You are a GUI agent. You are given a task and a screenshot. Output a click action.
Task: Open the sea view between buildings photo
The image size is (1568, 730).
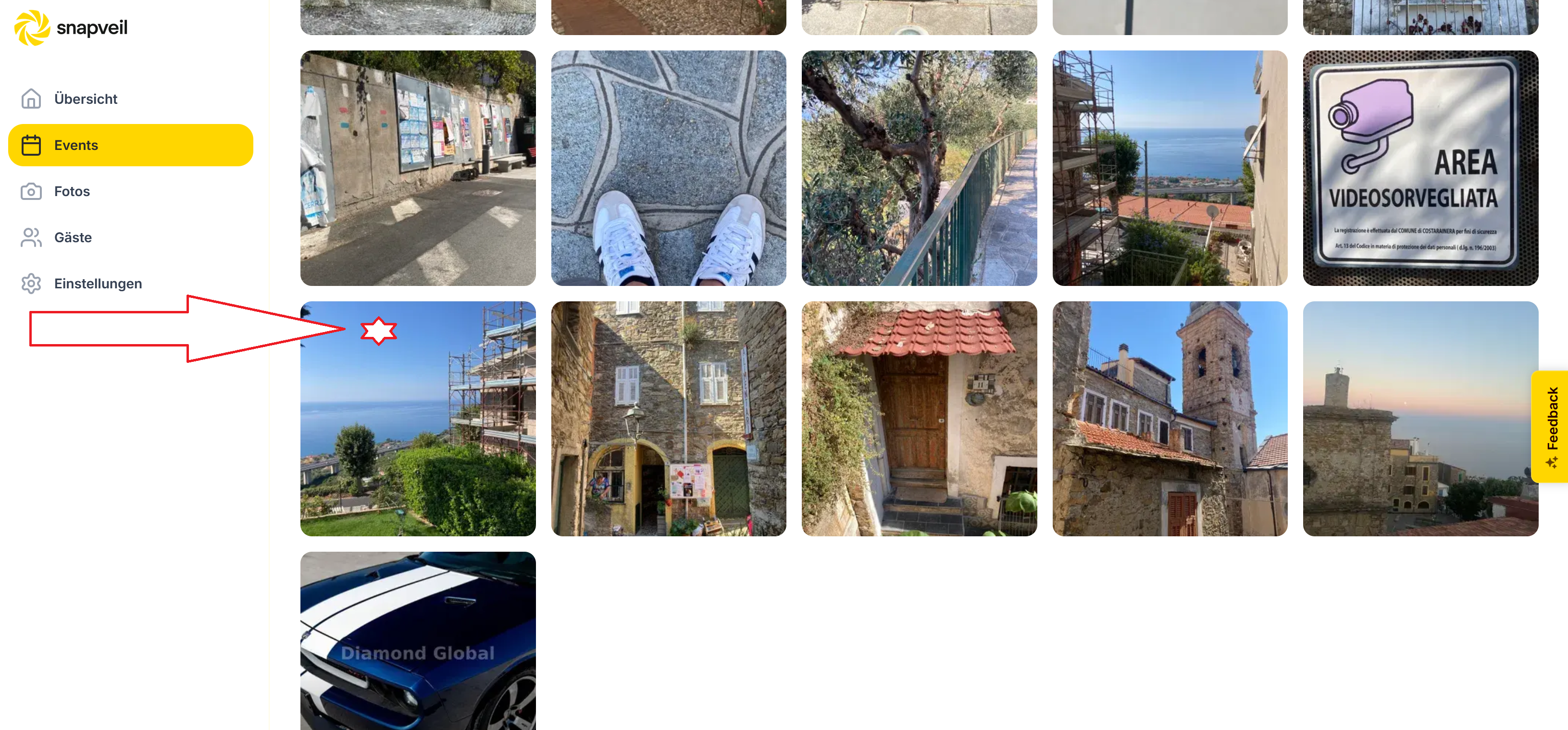coord(1170,168)
